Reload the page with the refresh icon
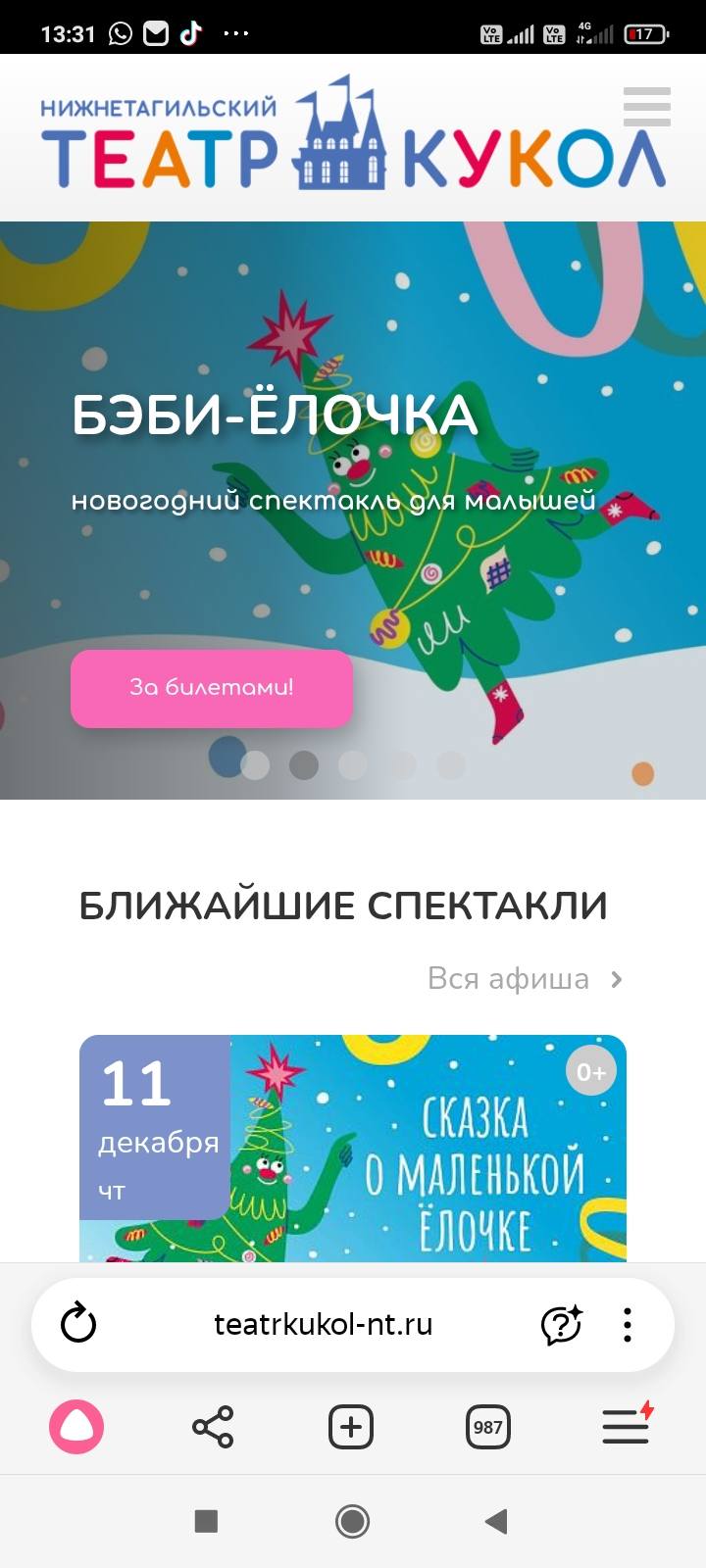This screenshot has width=706, height=1568. [x=78, y=1324]
